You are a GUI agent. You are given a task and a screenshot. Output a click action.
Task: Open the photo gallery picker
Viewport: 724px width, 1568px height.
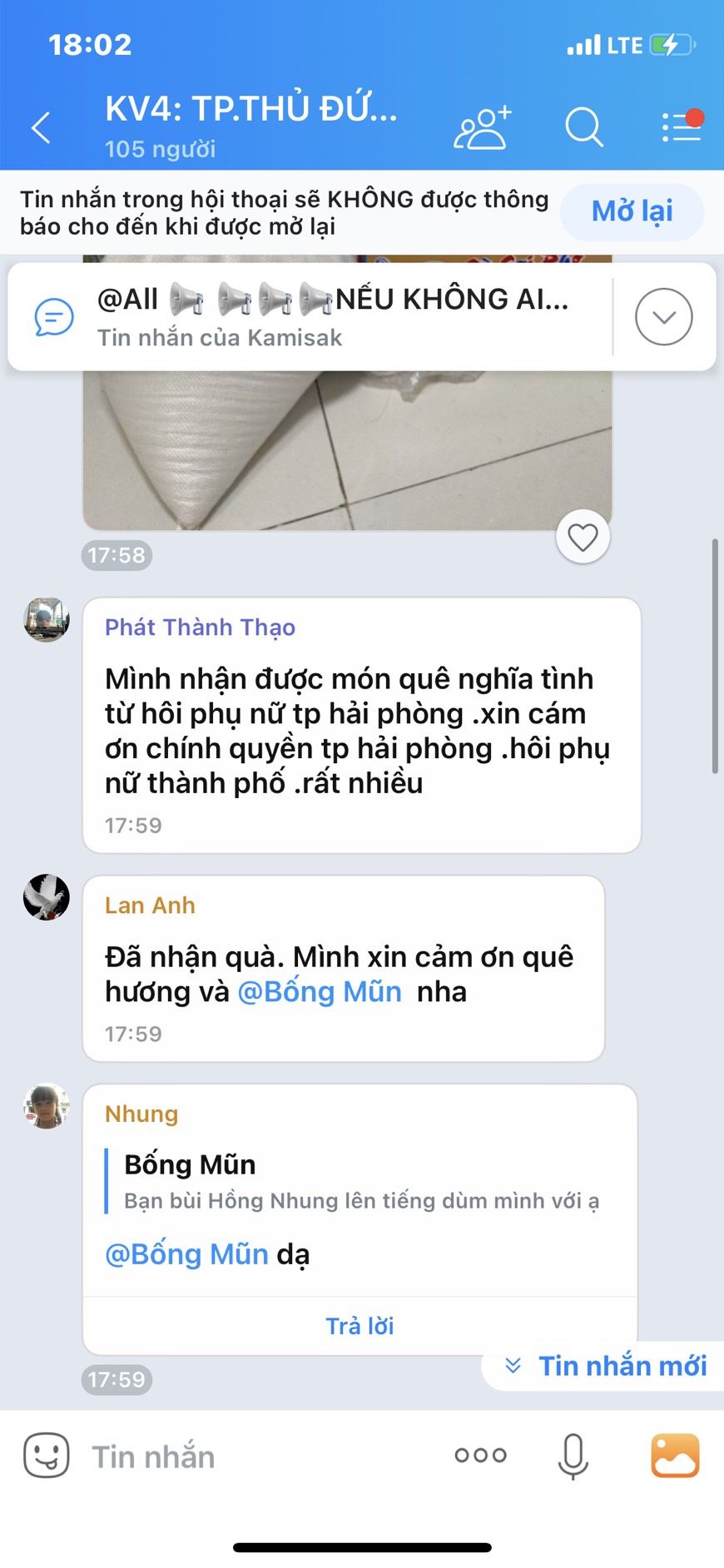674,1456
